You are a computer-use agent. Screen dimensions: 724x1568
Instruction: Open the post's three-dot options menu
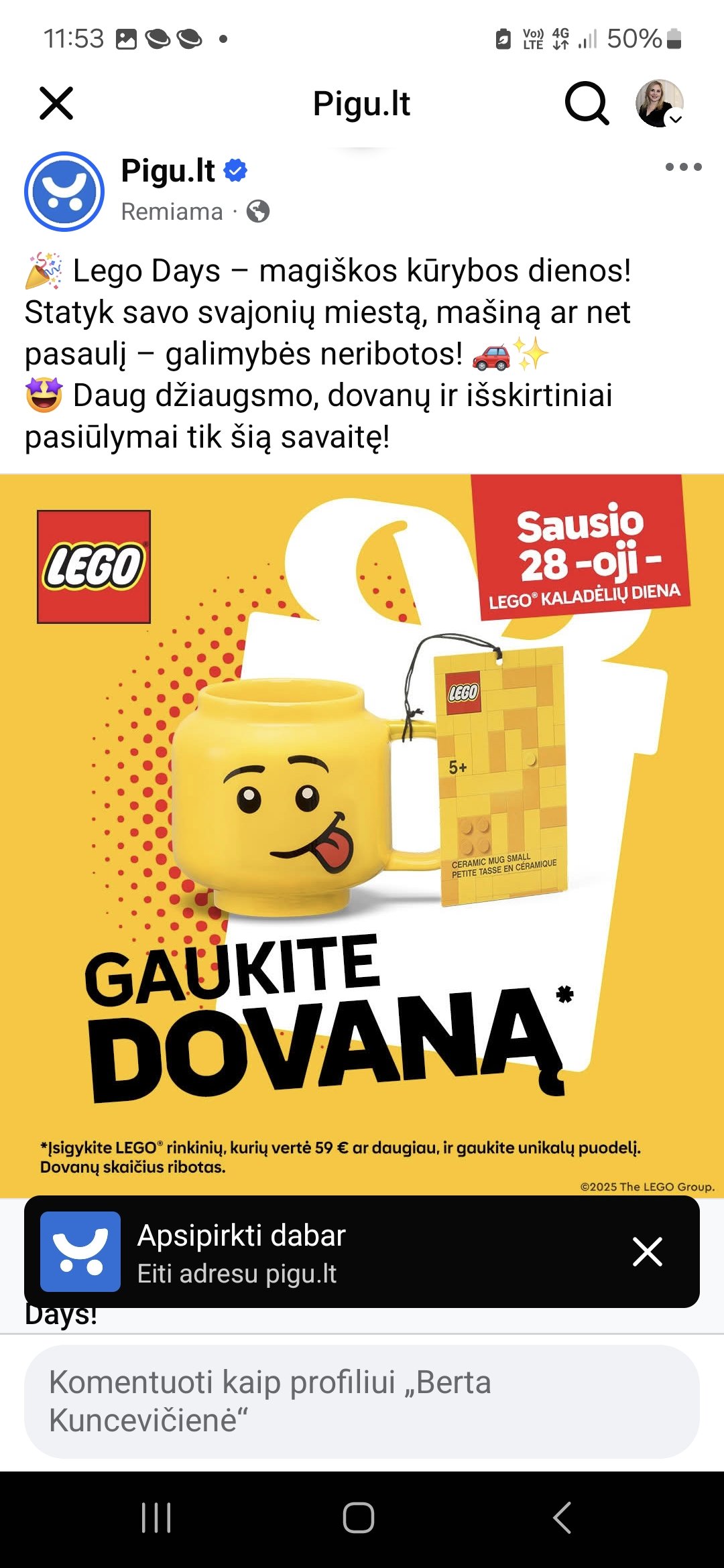[683, 167]
